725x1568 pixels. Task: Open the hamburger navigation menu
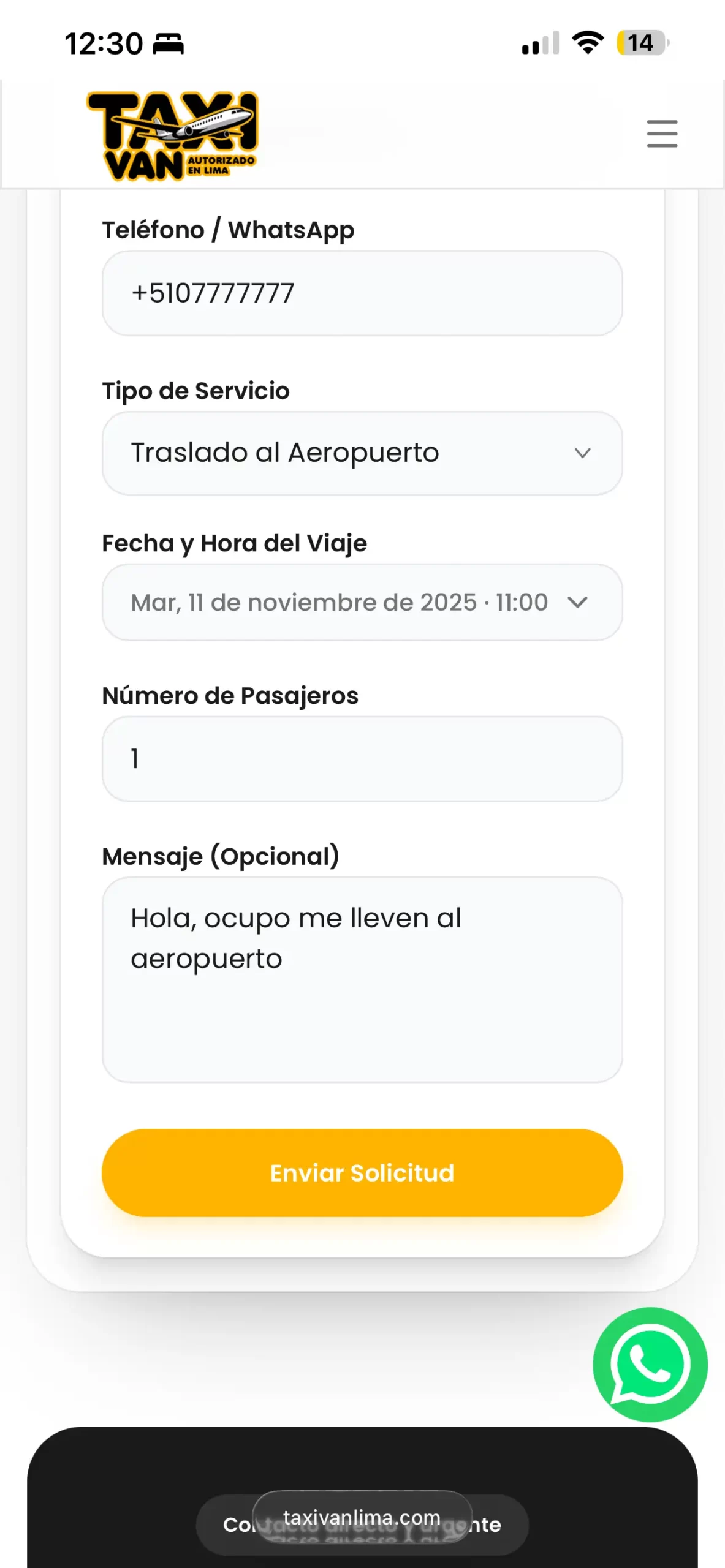coord(662,133)
